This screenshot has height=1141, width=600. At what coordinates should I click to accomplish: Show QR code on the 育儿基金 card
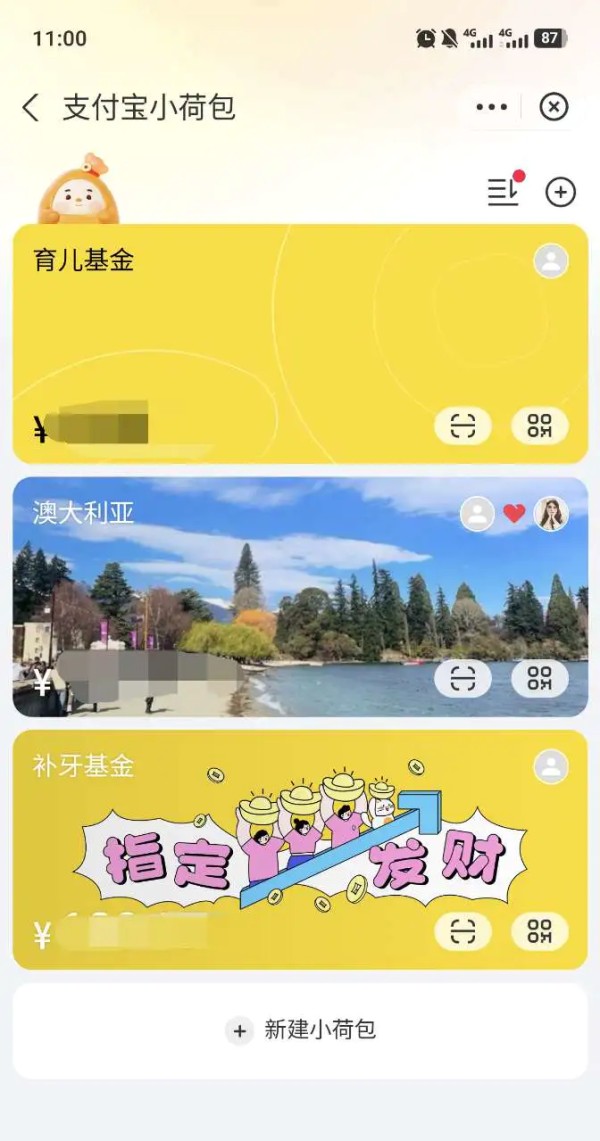click(540, 426)
